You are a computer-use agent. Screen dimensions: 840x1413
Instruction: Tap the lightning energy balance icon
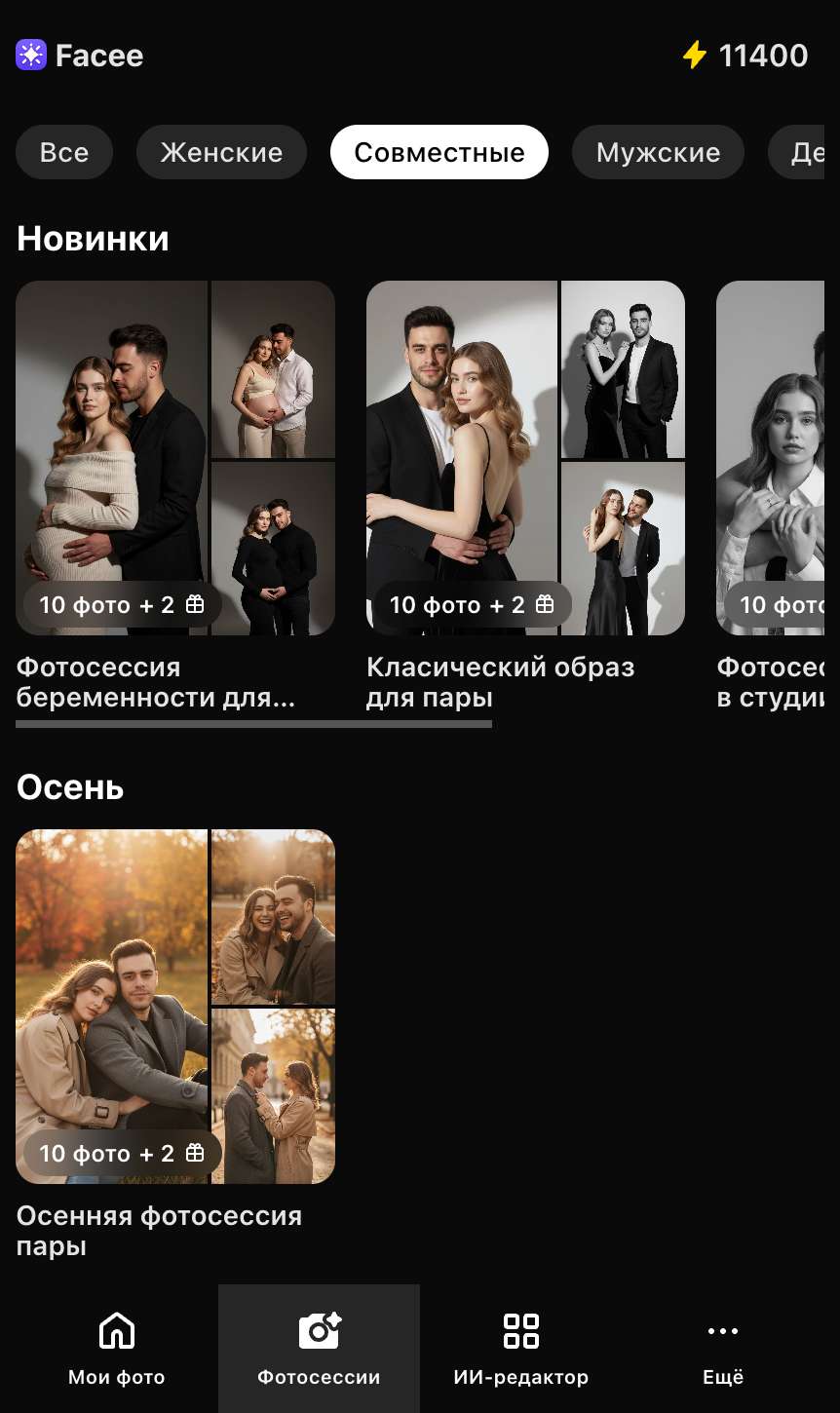coord(695,56)
